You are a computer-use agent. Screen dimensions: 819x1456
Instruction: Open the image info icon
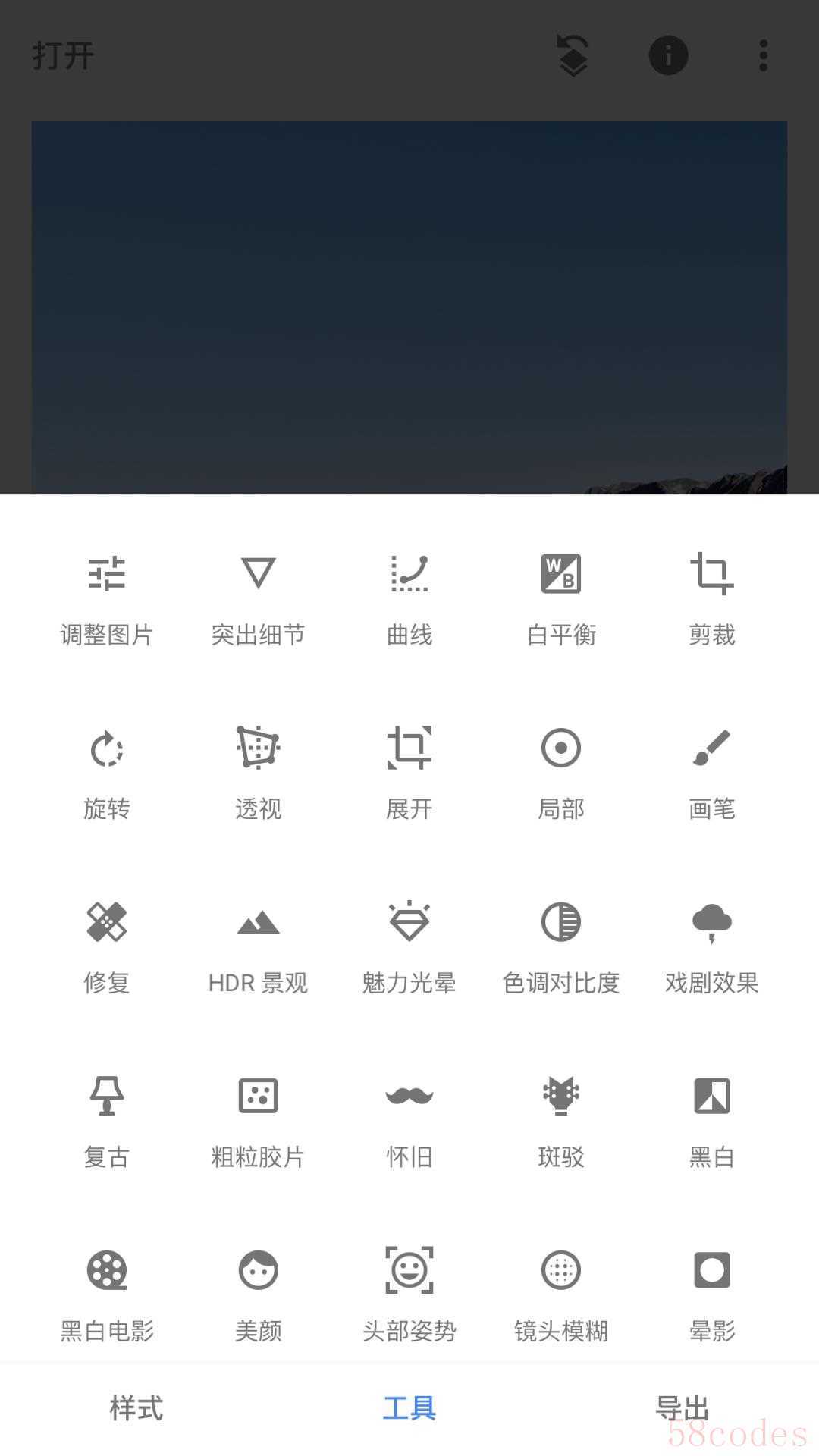pos(668,55)
